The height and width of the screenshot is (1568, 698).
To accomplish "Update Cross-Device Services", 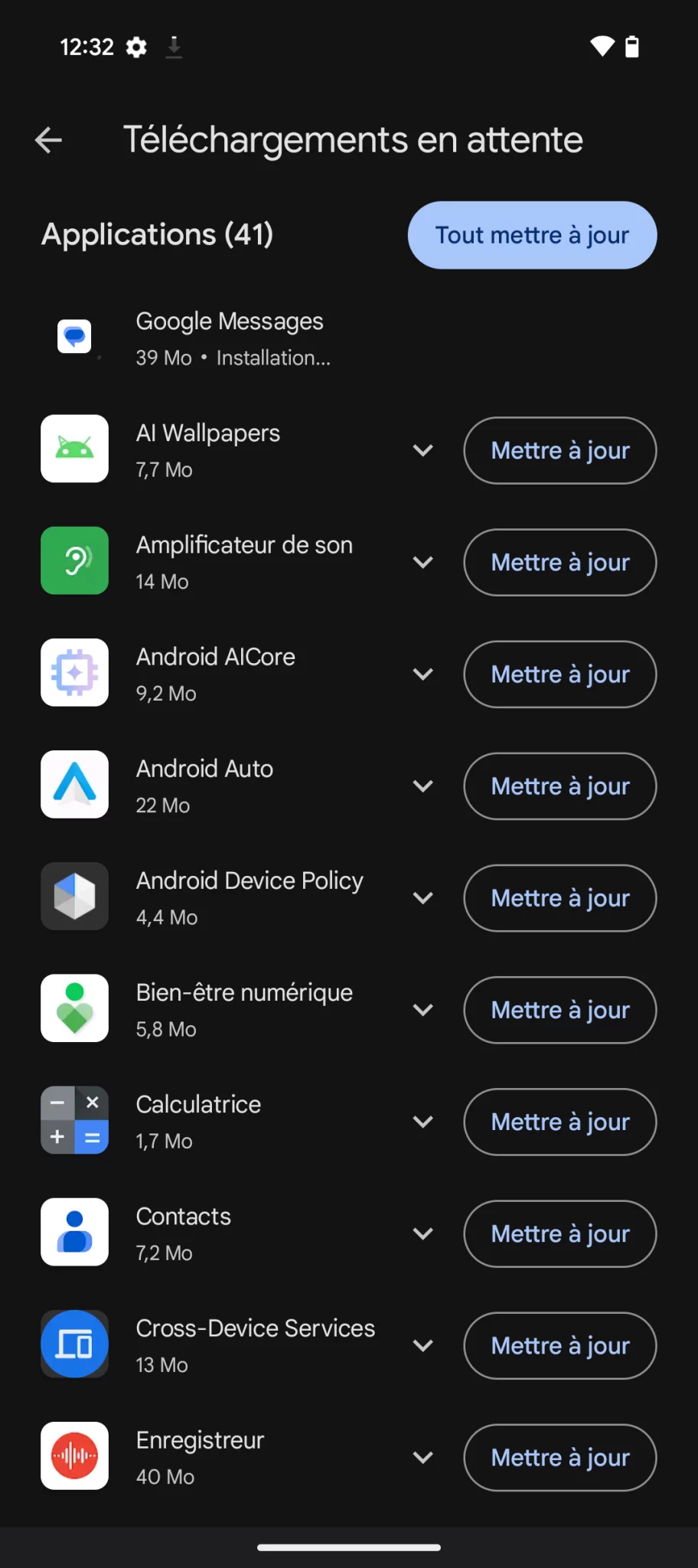I will click(559, 1345).
